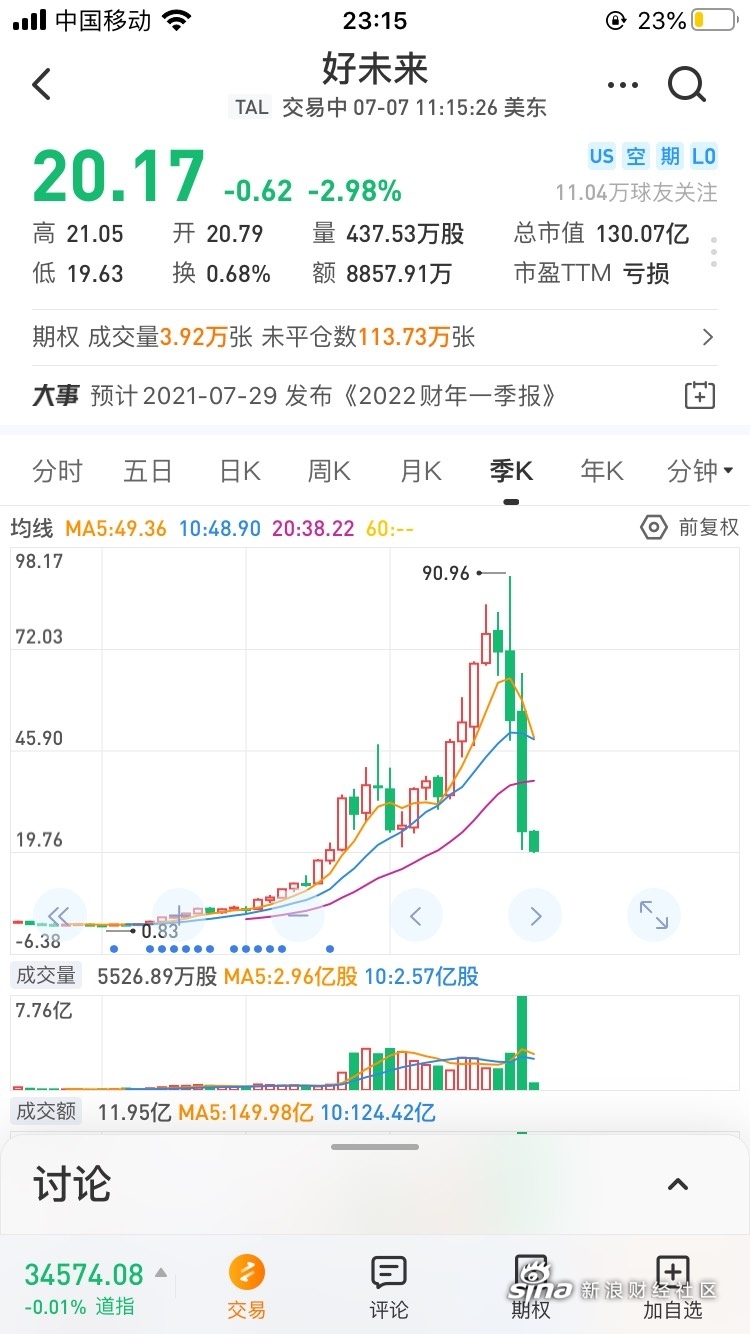Screen dimensions: 750x1334
Task: Show the 年K chart
Action: pos(602,471)
